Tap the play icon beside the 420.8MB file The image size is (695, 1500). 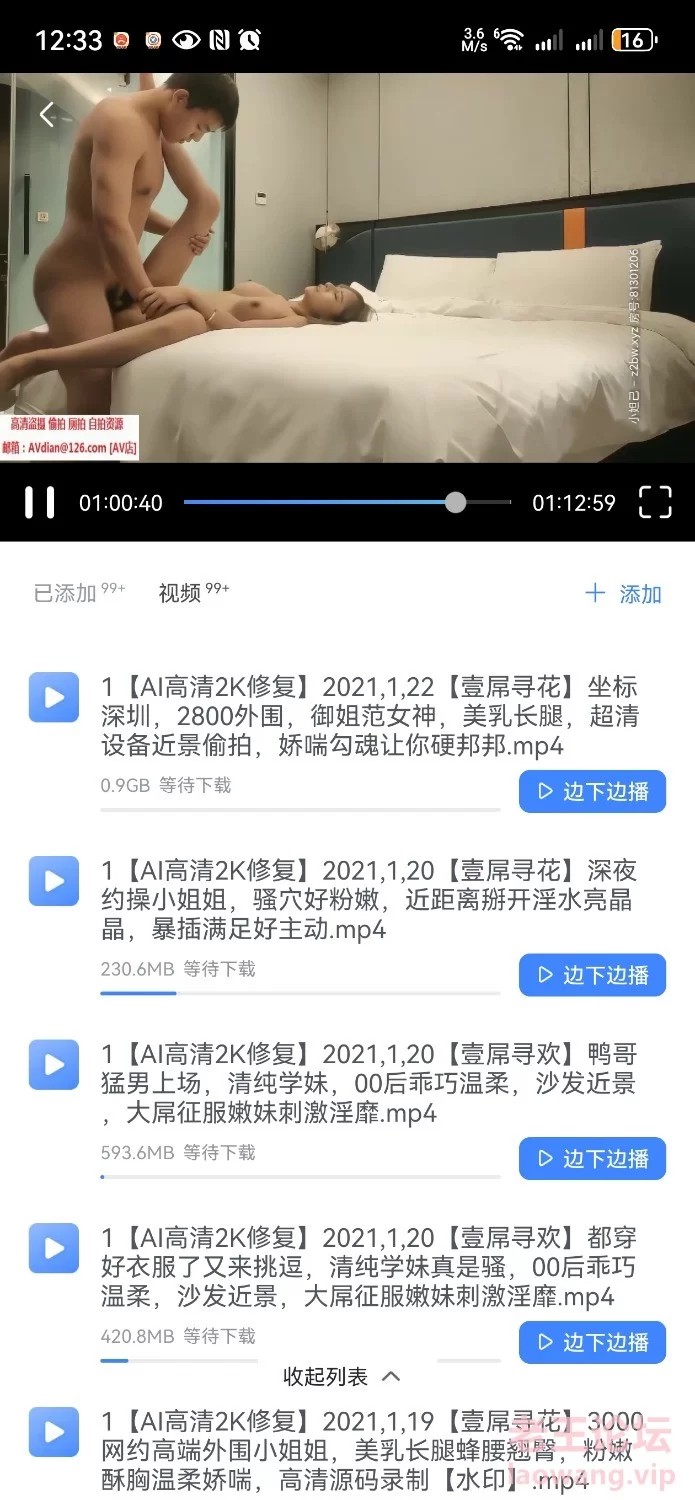tap(54, 1248)
